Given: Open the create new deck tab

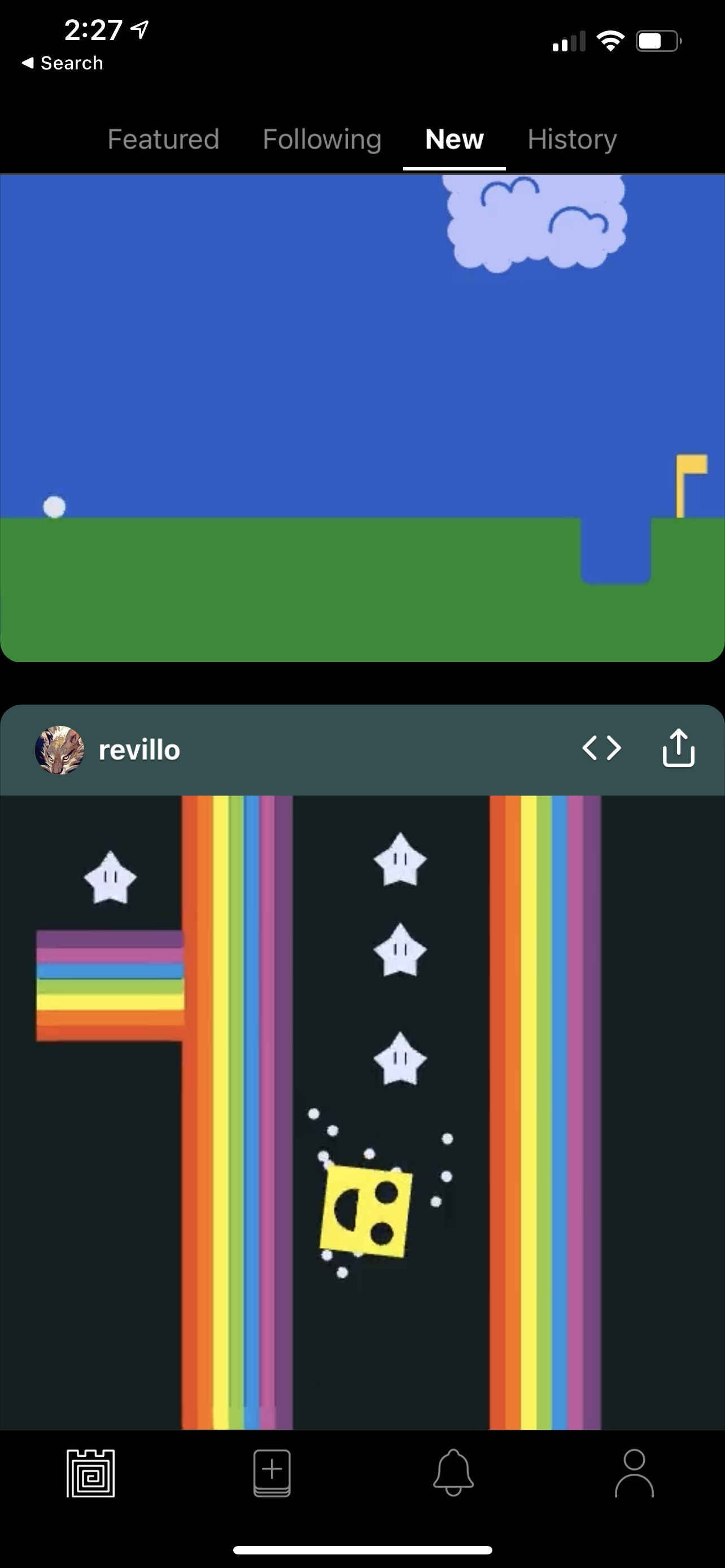Looking at the screenshot, I should (x=272, y=1473).
